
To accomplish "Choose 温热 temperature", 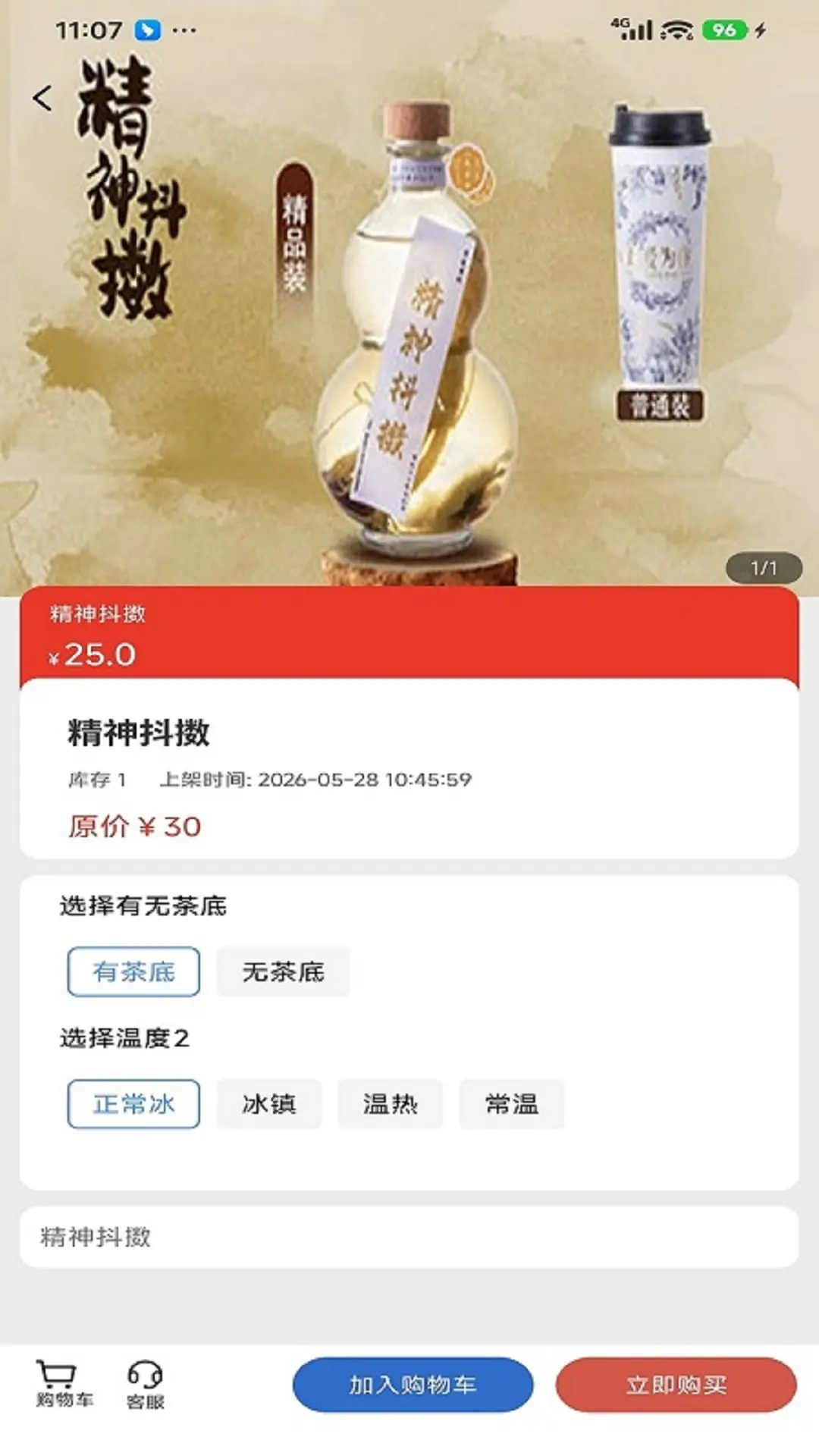I will coord(390,1104).
